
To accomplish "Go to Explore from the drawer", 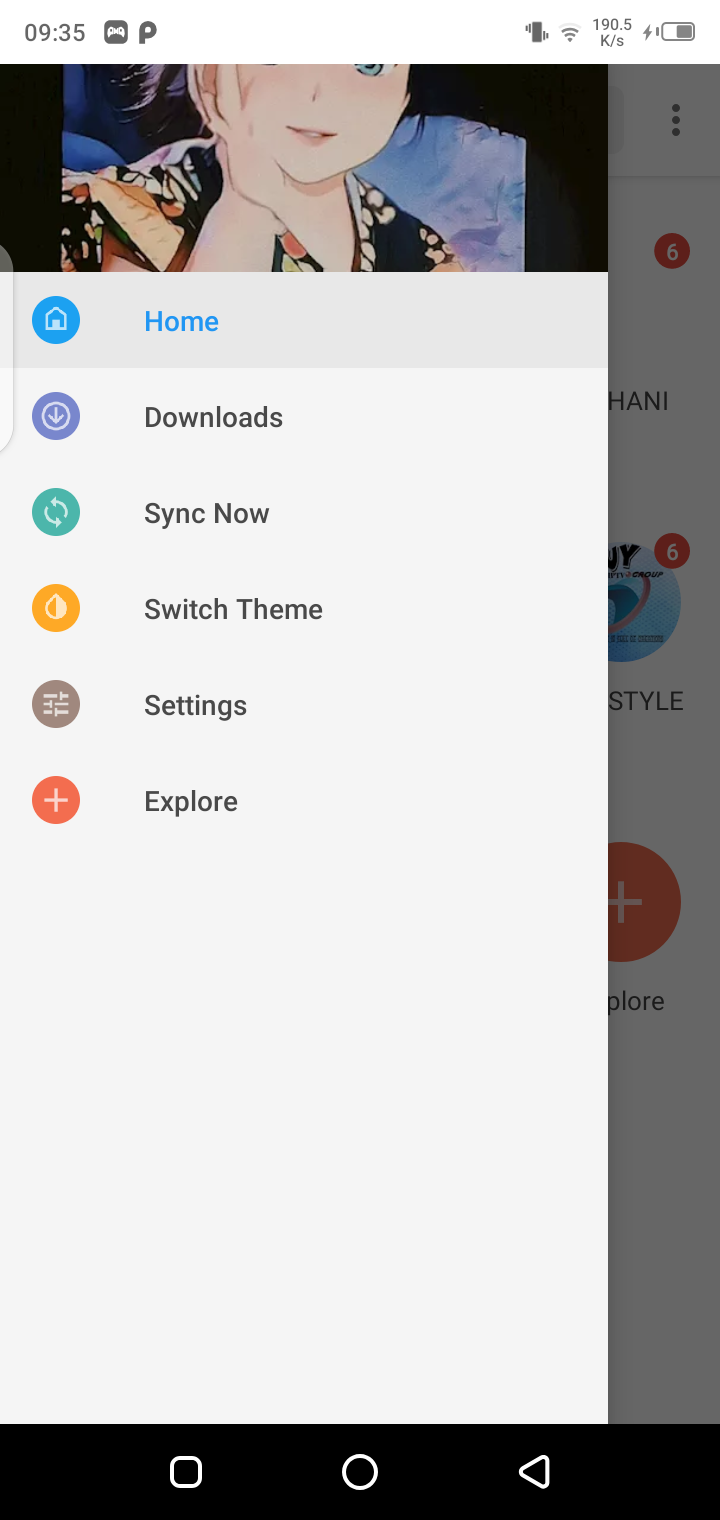I will coord(190,801).
